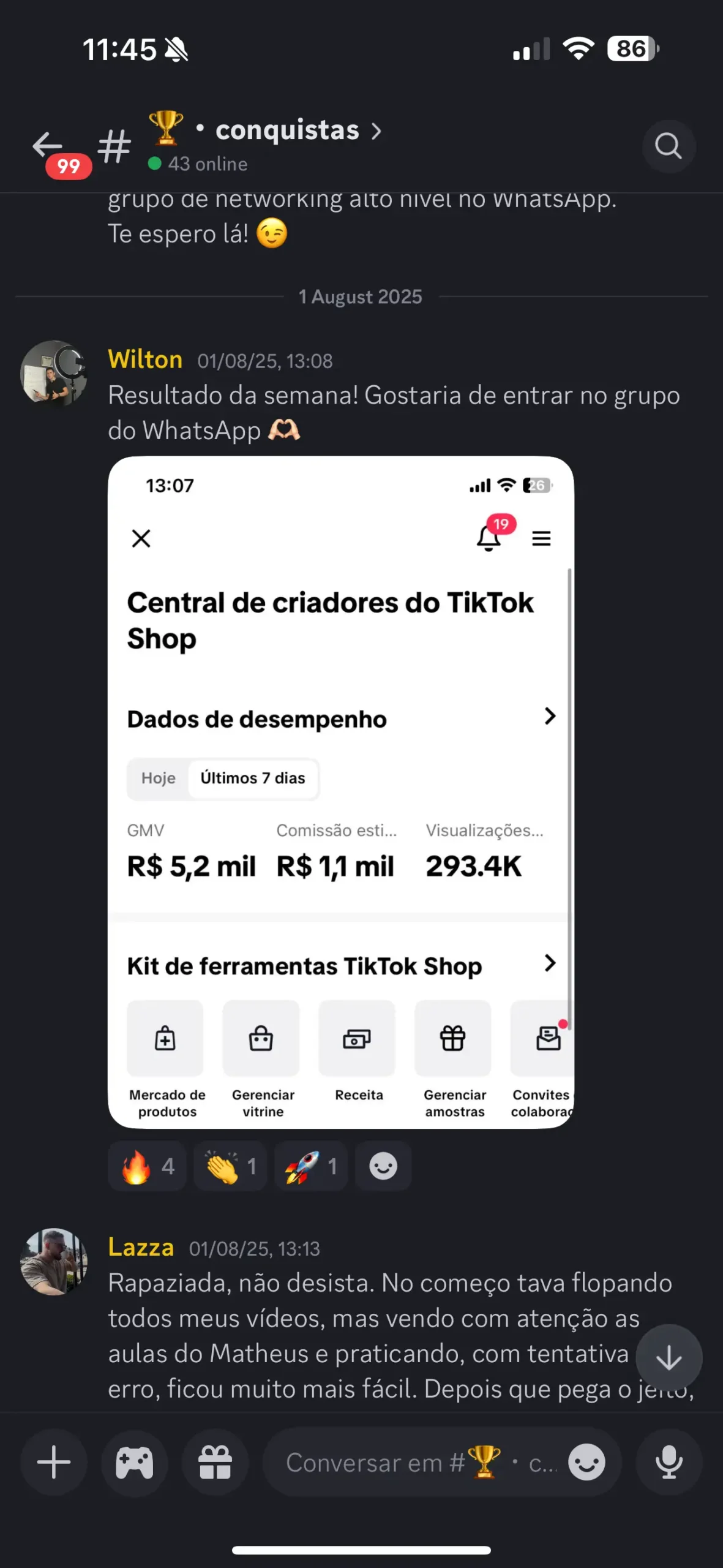The image size is (723, 1568).
Task: Open the gift button
Action: coord(215,1463)
